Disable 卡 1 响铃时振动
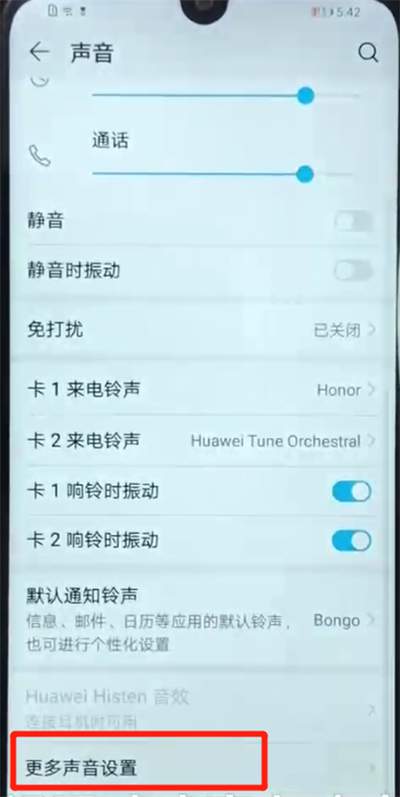Viewport: 400px width, 797px height. 352,492
